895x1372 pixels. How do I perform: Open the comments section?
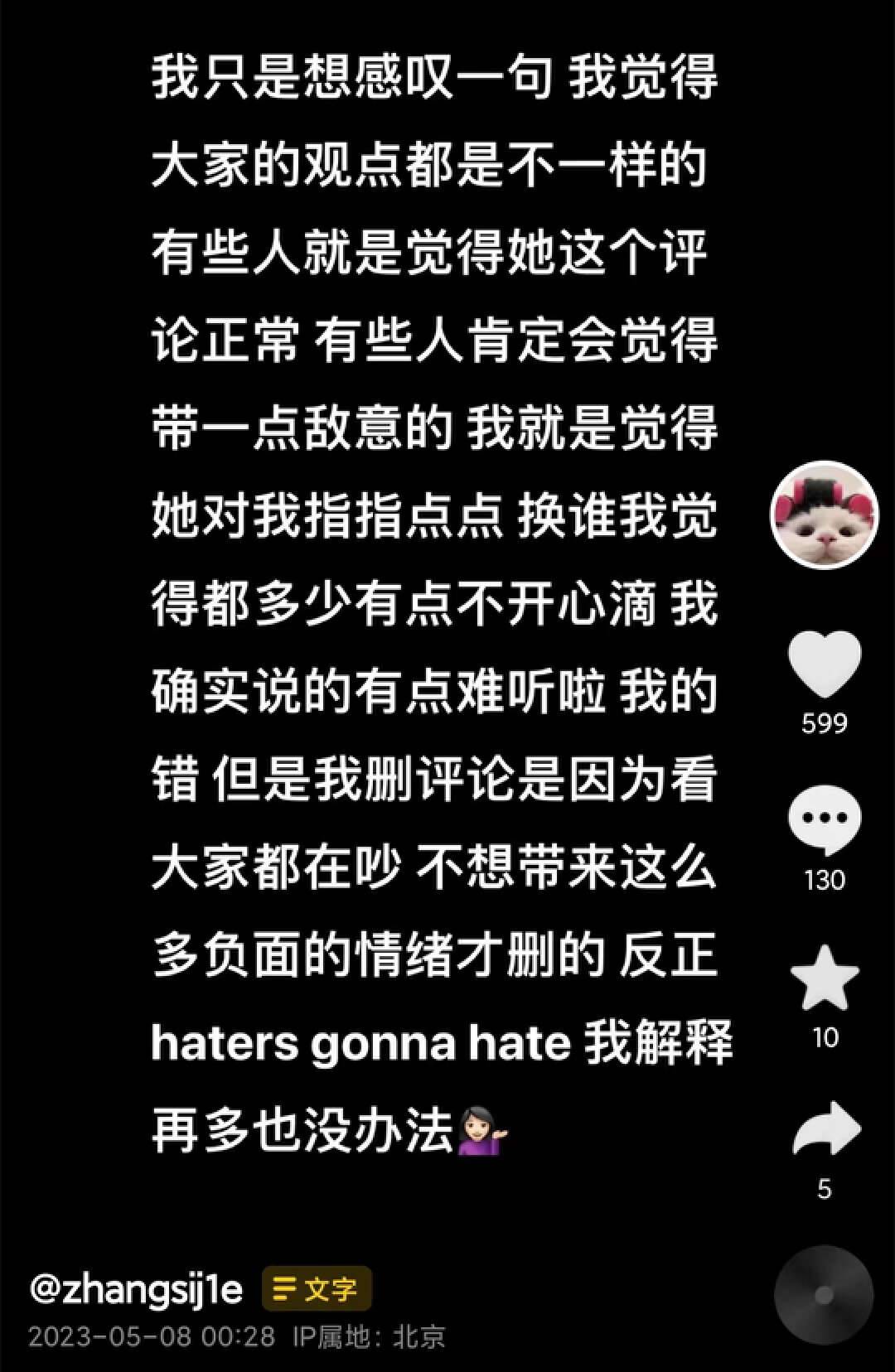click(x=824, y=820)
